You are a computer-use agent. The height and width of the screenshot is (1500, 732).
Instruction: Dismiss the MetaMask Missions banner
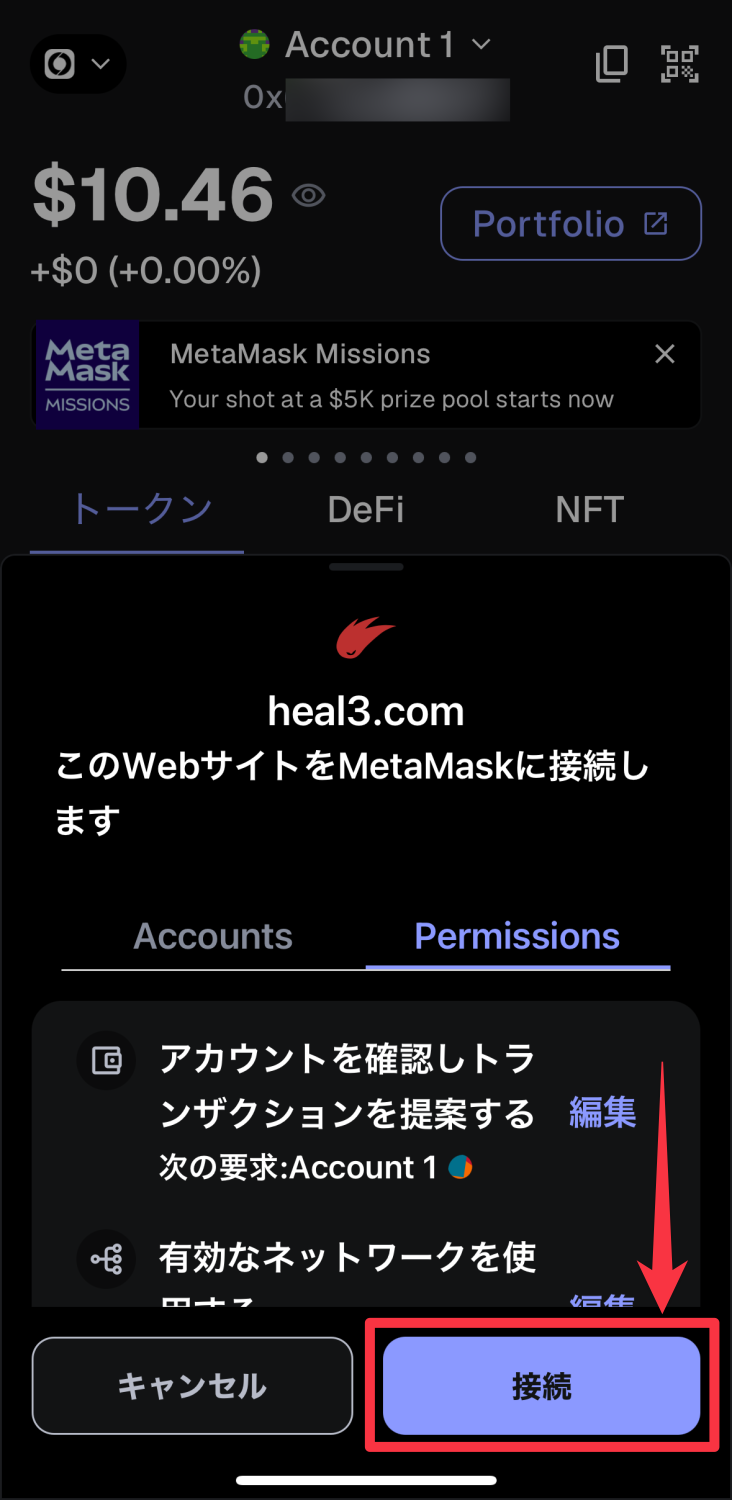coord(664,354)
